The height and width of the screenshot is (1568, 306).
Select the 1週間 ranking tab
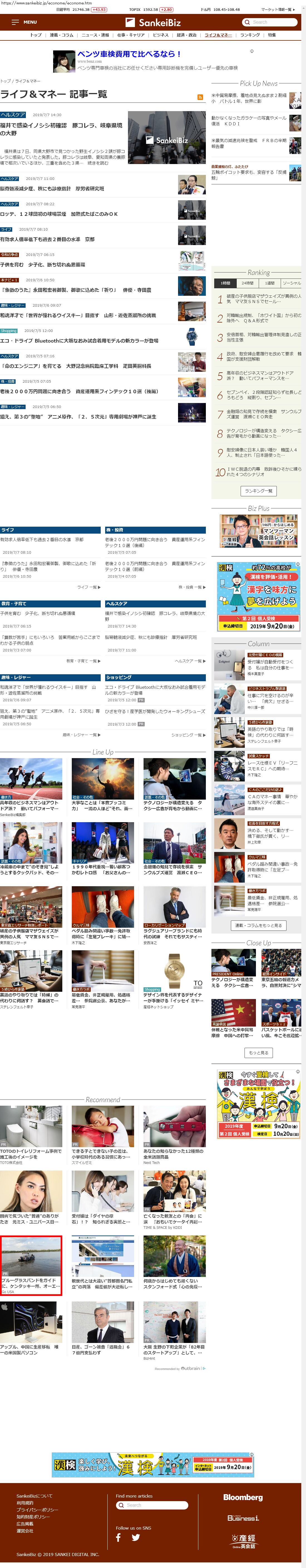coord(270,283)
